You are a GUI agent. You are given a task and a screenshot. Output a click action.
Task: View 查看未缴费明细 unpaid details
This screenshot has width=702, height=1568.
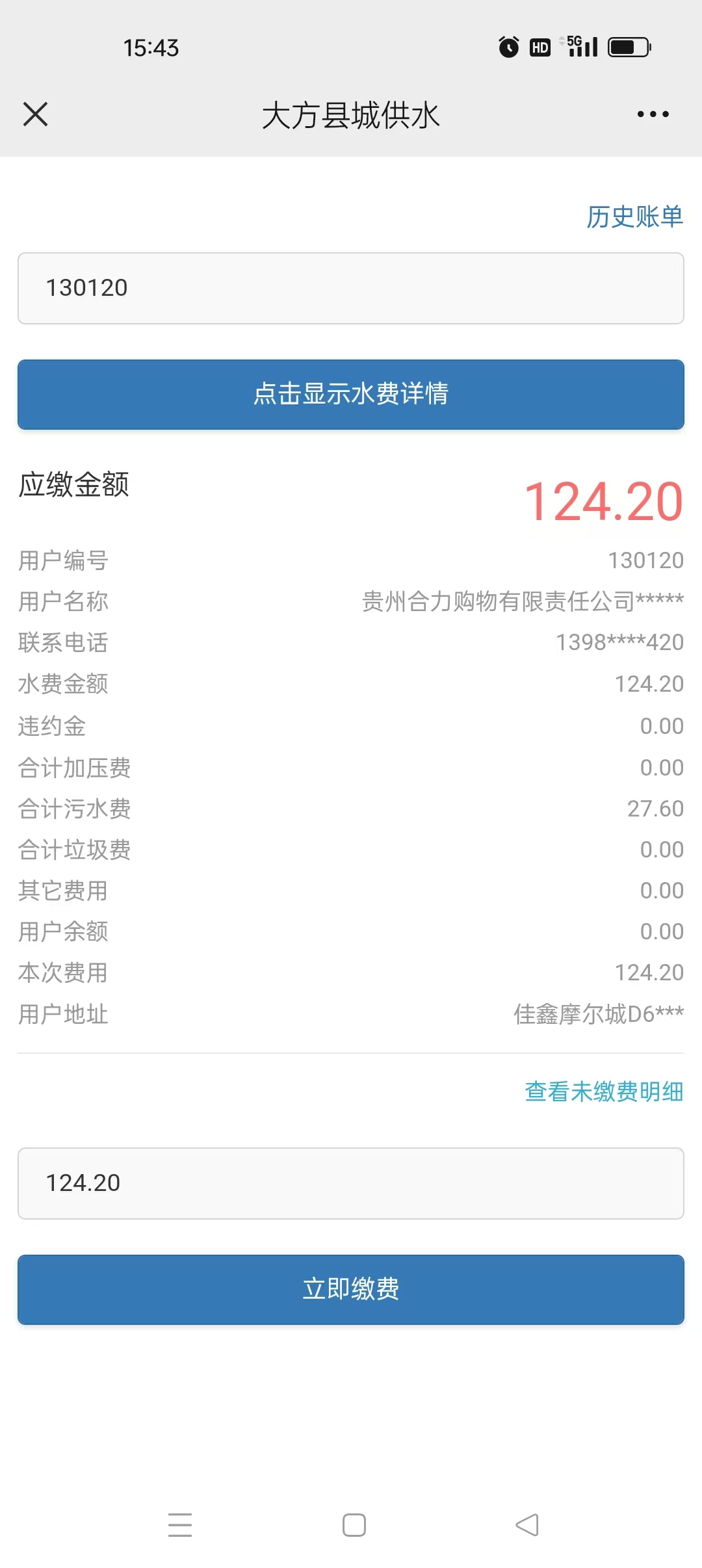(x=603, y=1091)
